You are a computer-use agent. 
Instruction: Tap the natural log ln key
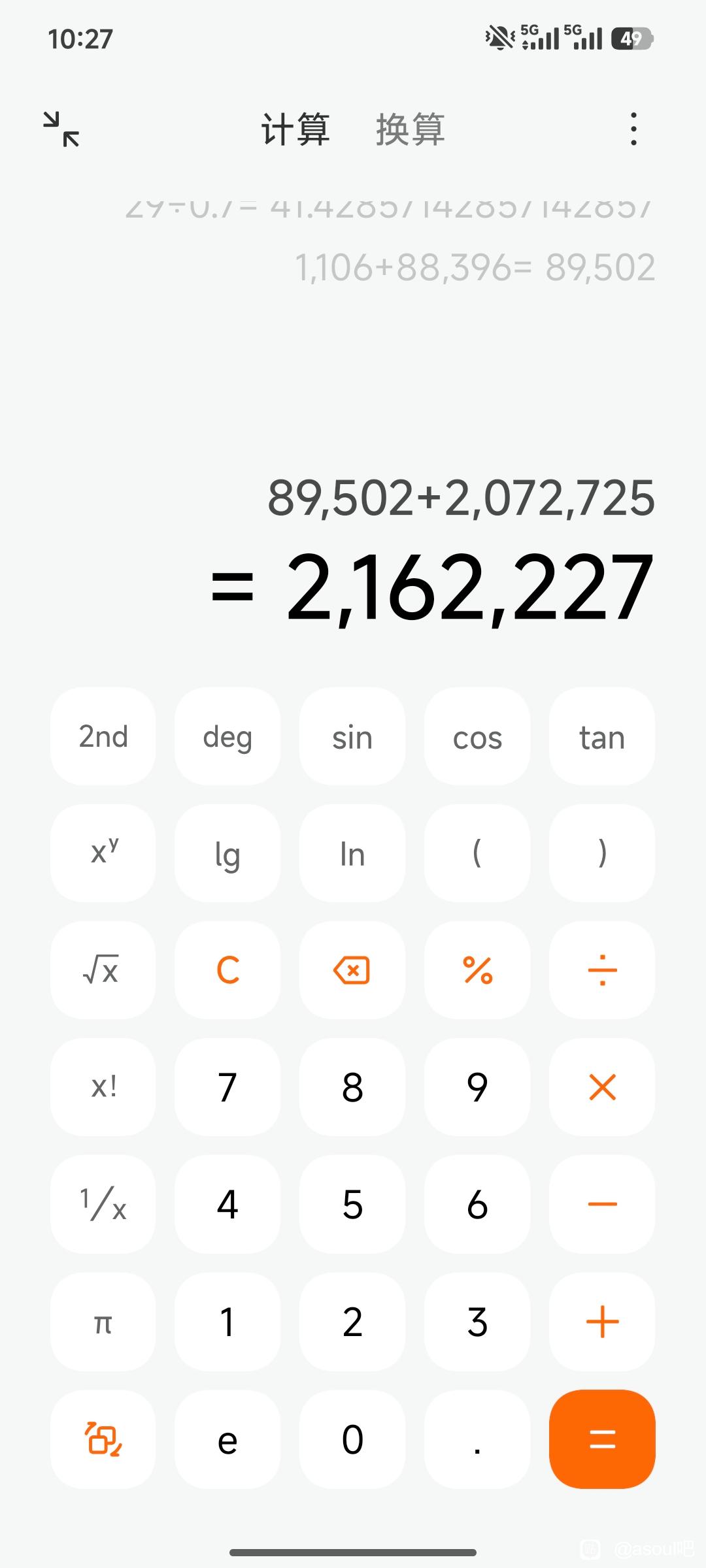click(x=352, y=853)
